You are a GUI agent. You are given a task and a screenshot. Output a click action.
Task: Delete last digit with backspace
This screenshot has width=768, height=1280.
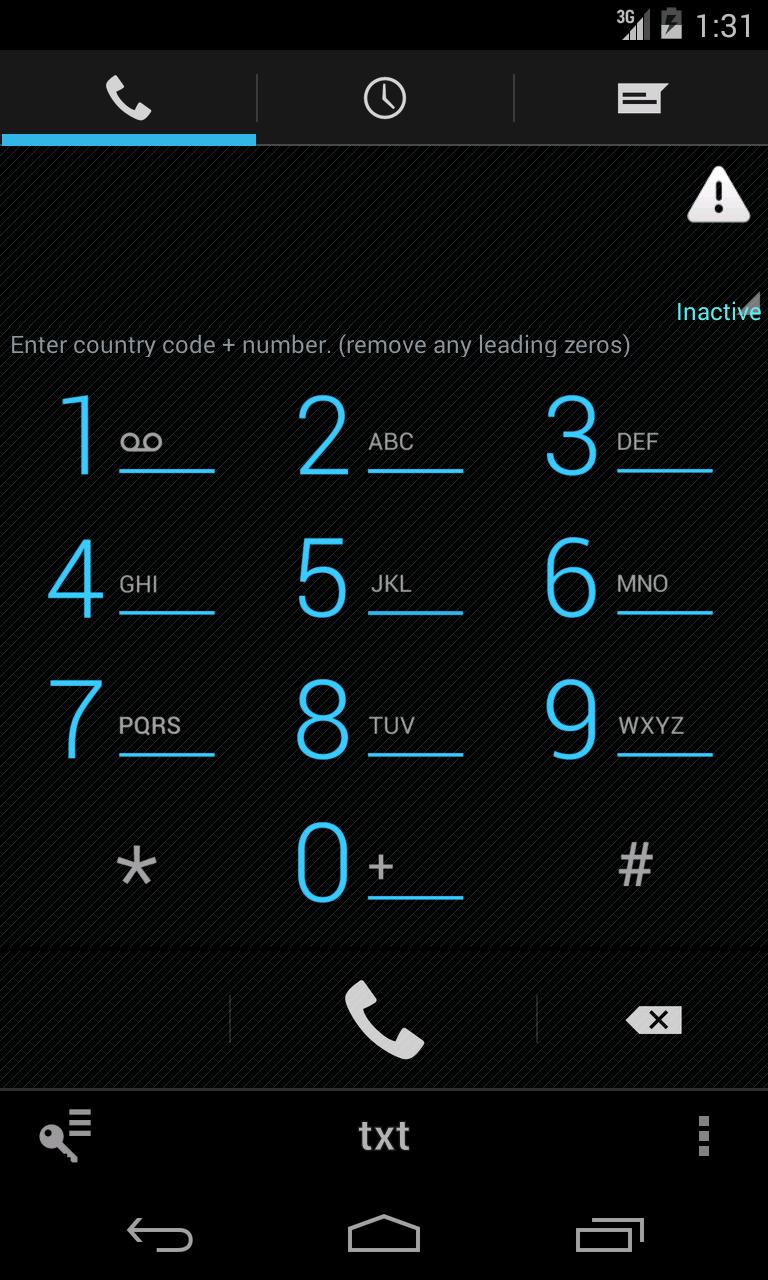654,1019
